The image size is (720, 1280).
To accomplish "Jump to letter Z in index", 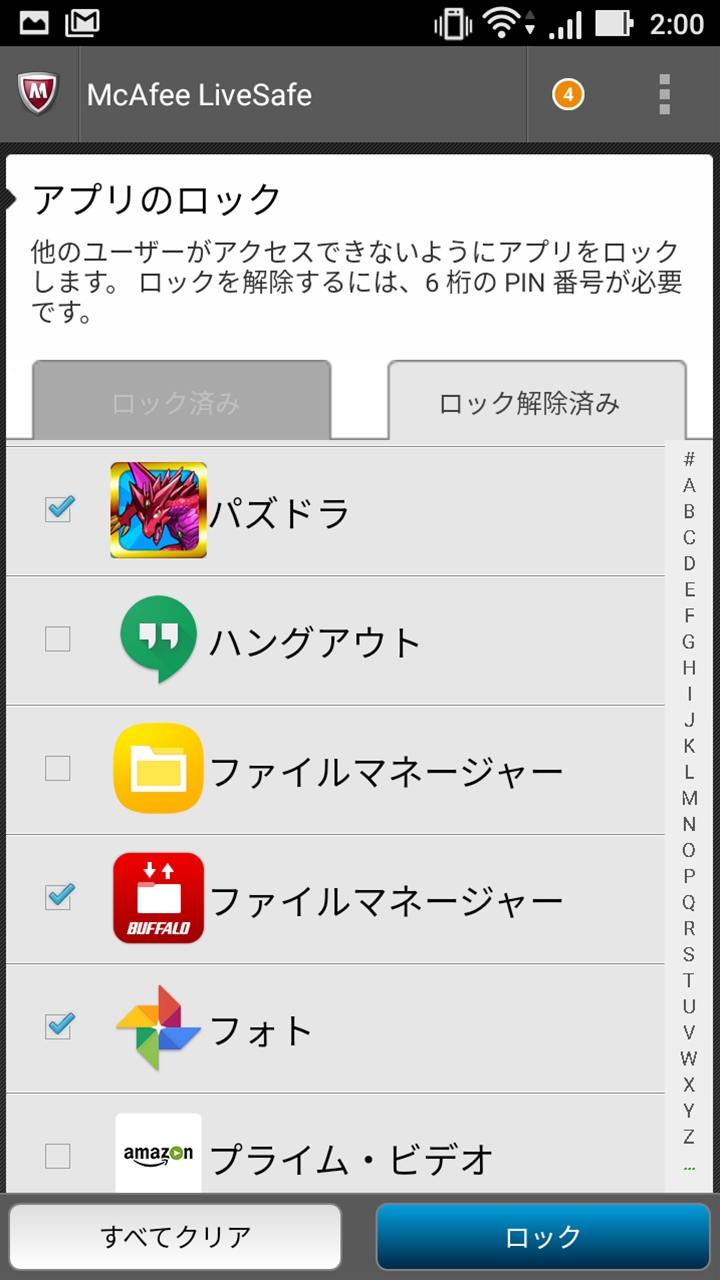I will [x=689, y=1136].
